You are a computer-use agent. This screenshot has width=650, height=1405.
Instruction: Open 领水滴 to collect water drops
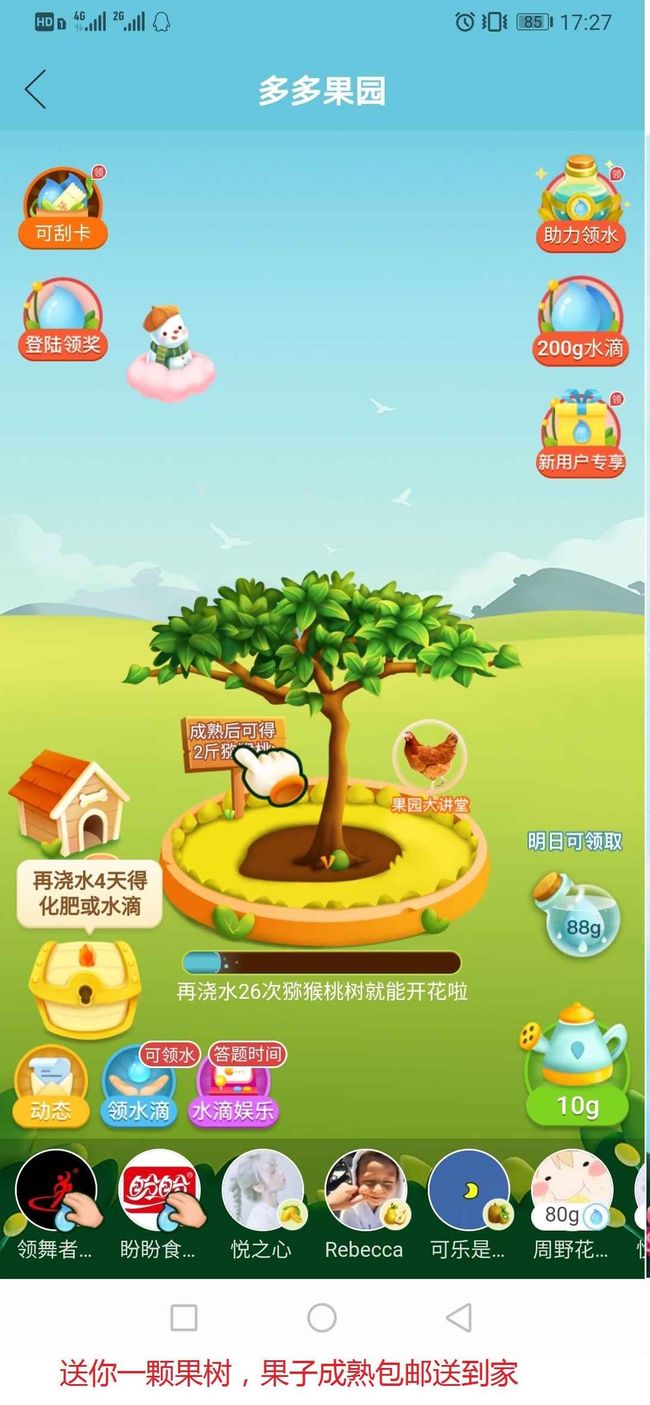[x=139, y=1087]
